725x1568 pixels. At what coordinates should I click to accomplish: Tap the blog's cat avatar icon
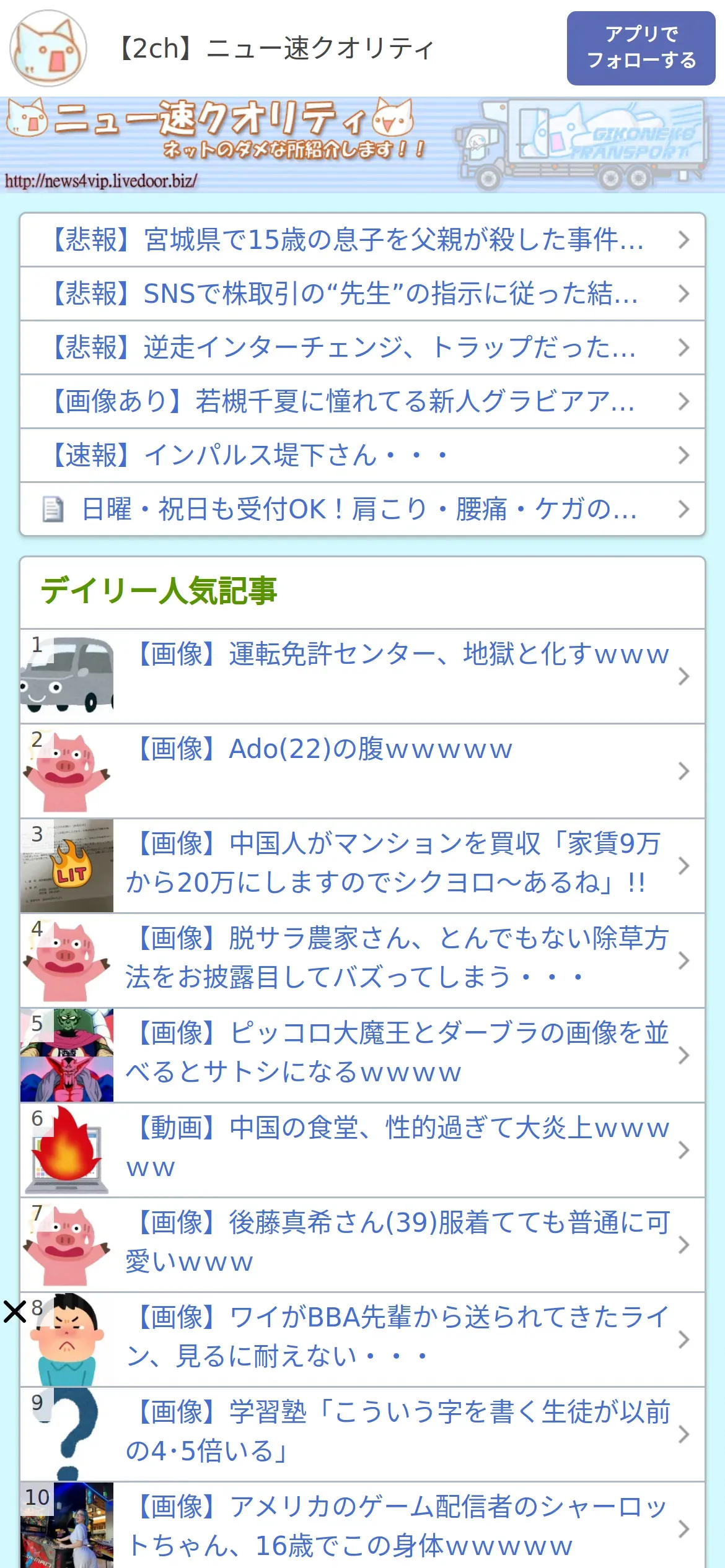click(48, 48)
